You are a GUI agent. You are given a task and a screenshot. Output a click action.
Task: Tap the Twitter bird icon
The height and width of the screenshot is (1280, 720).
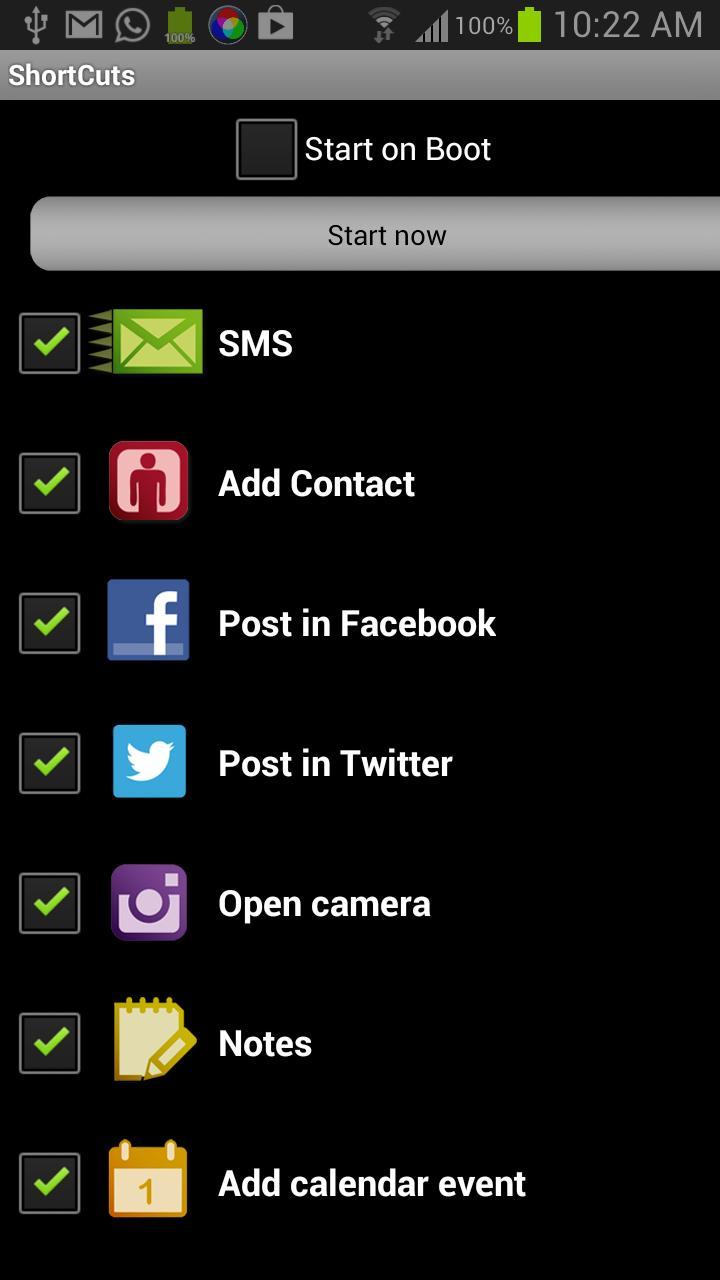(149, 762)
